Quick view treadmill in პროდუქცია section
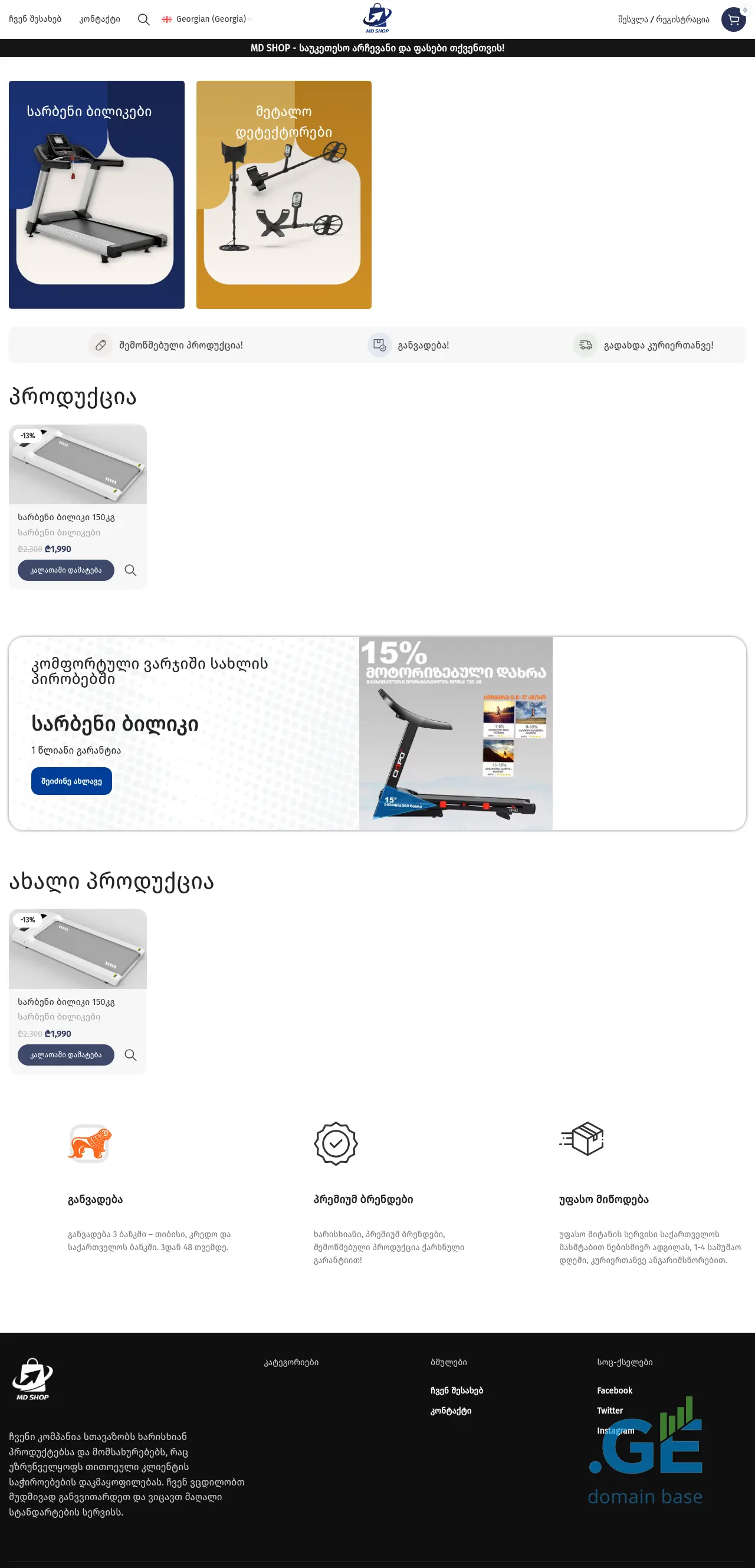Image resolution: width=755 pixels, height=1568 pixels. pyautogui.click(x=130, y=570)
